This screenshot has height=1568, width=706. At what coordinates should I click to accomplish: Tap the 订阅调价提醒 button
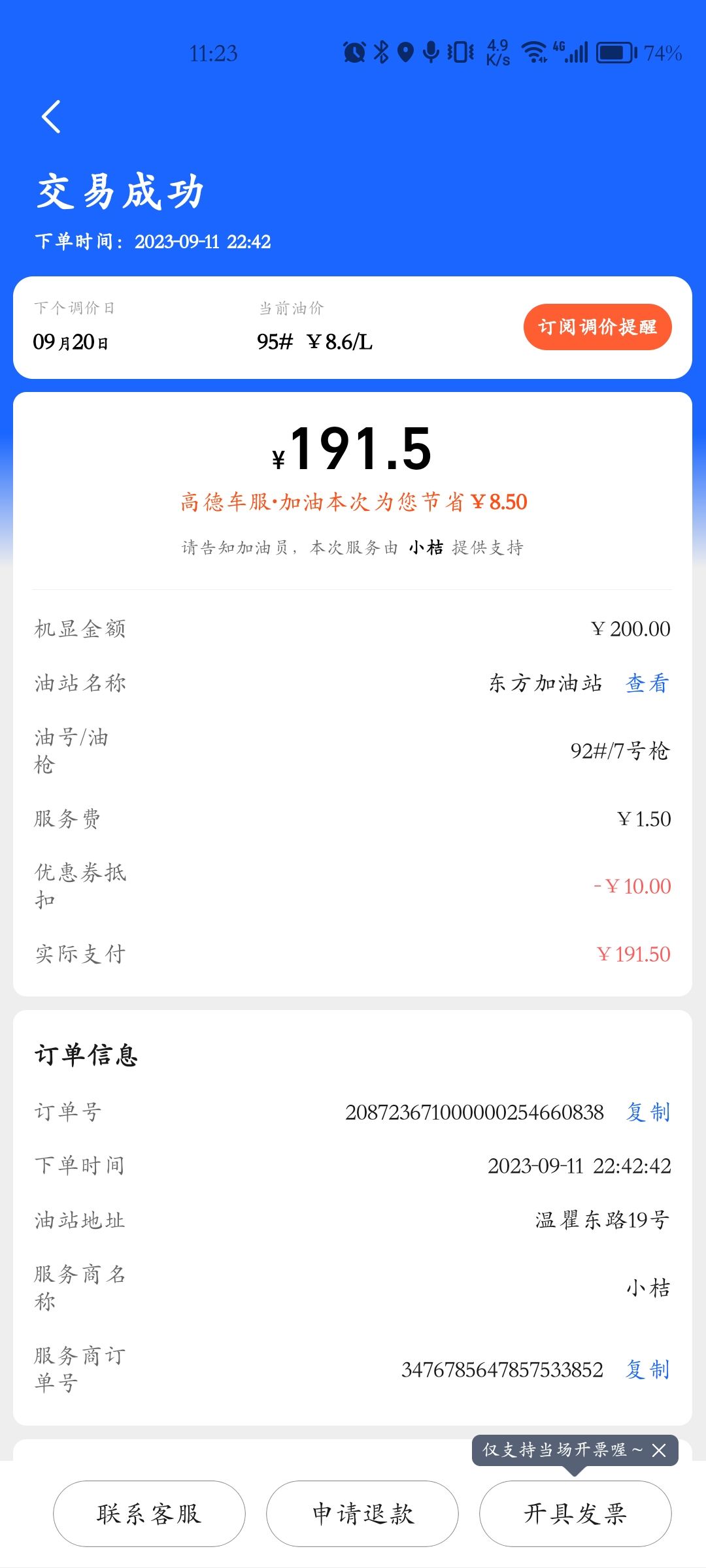[x=597, y=327]
